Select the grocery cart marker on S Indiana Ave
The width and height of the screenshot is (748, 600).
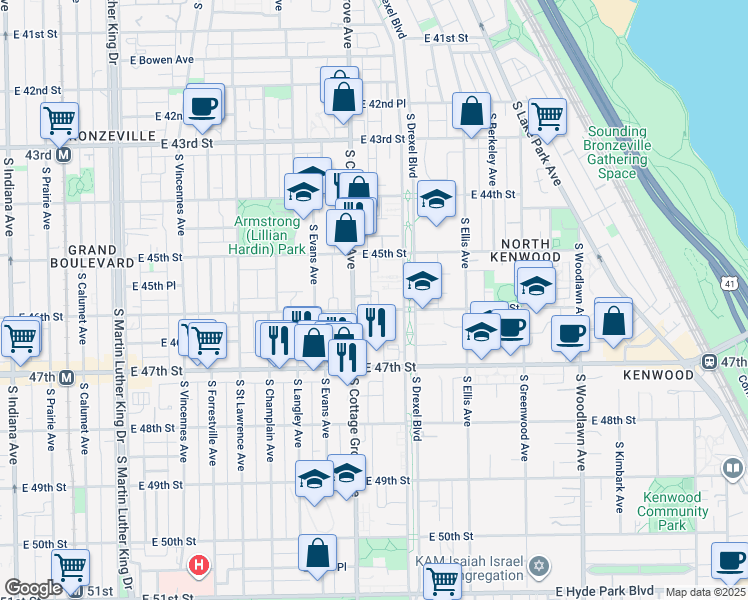(x=20, y=337)
